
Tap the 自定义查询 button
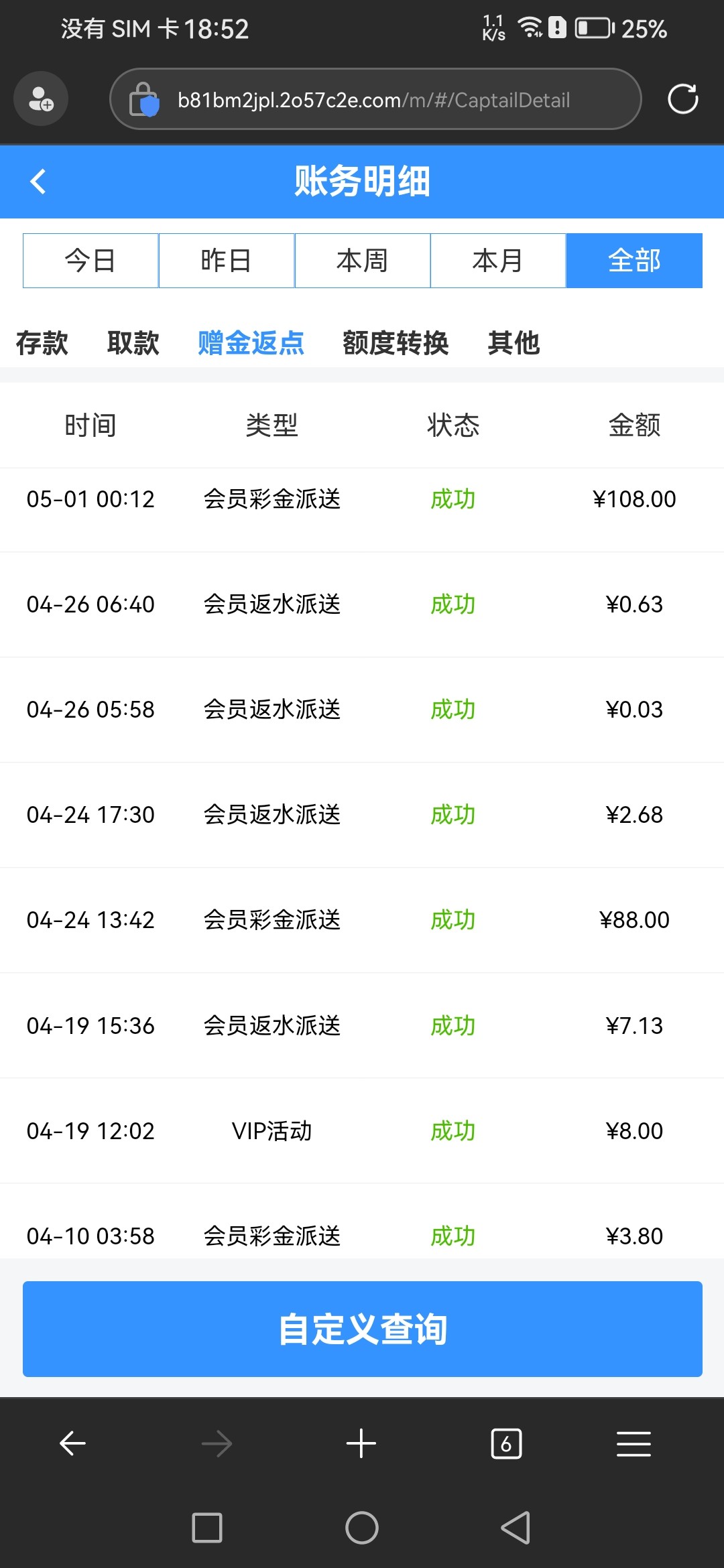(362, 1329)
